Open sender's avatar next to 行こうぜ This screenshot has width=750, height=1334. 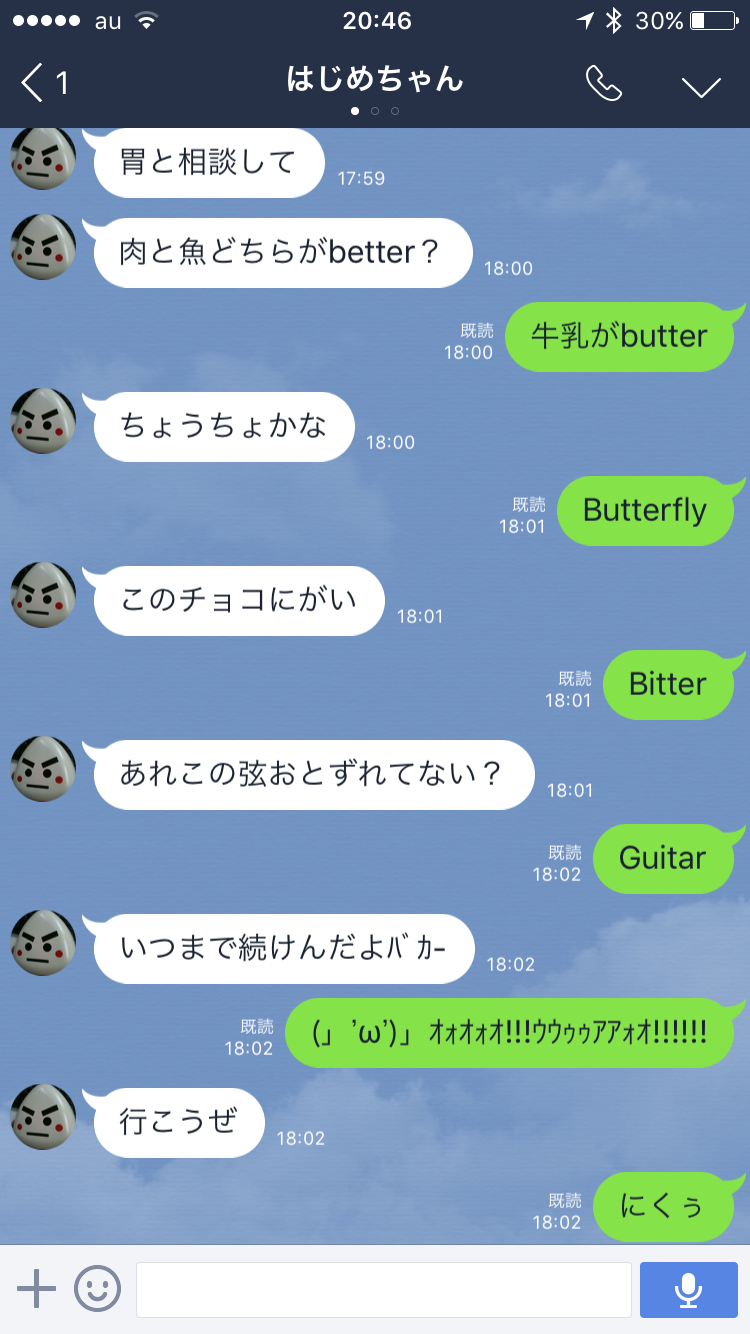point(44,1116)
